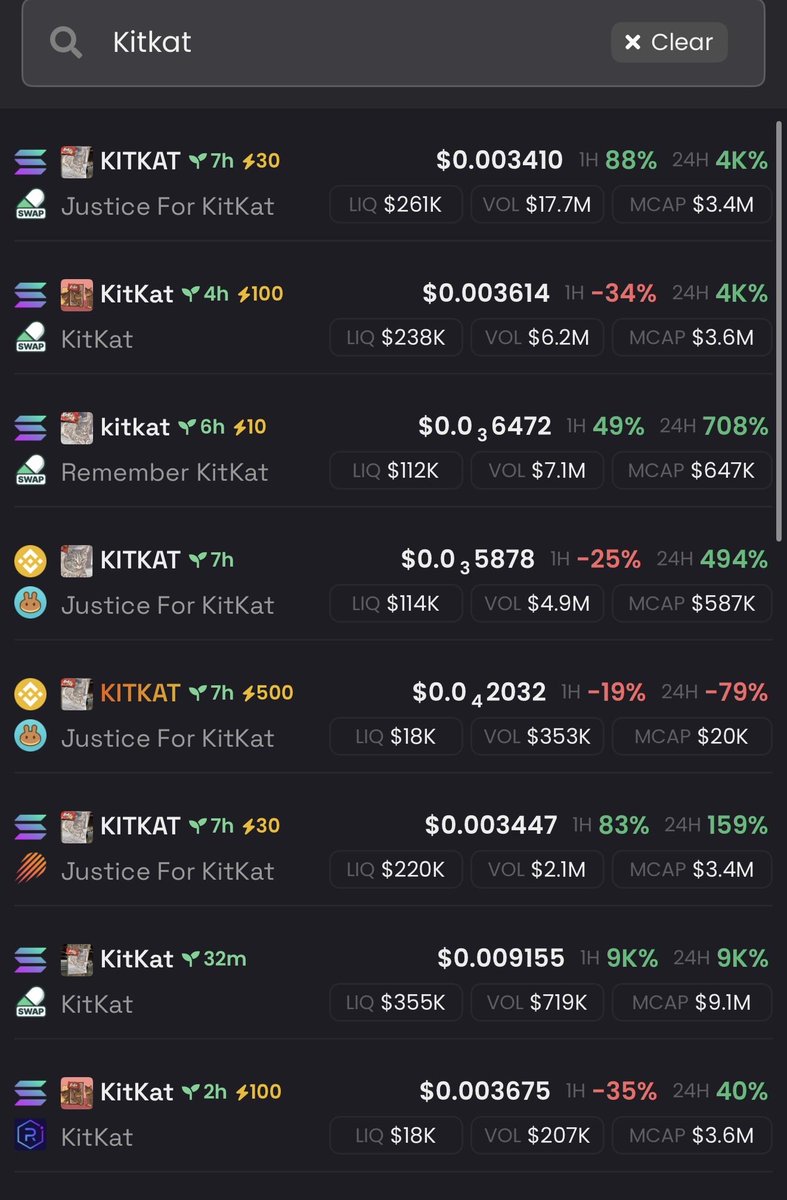Image resolution: width=787 pixels, height=1200 pixels.
Task: Select the KITKAT result with $587K market cap
Action: coord(392,582)
